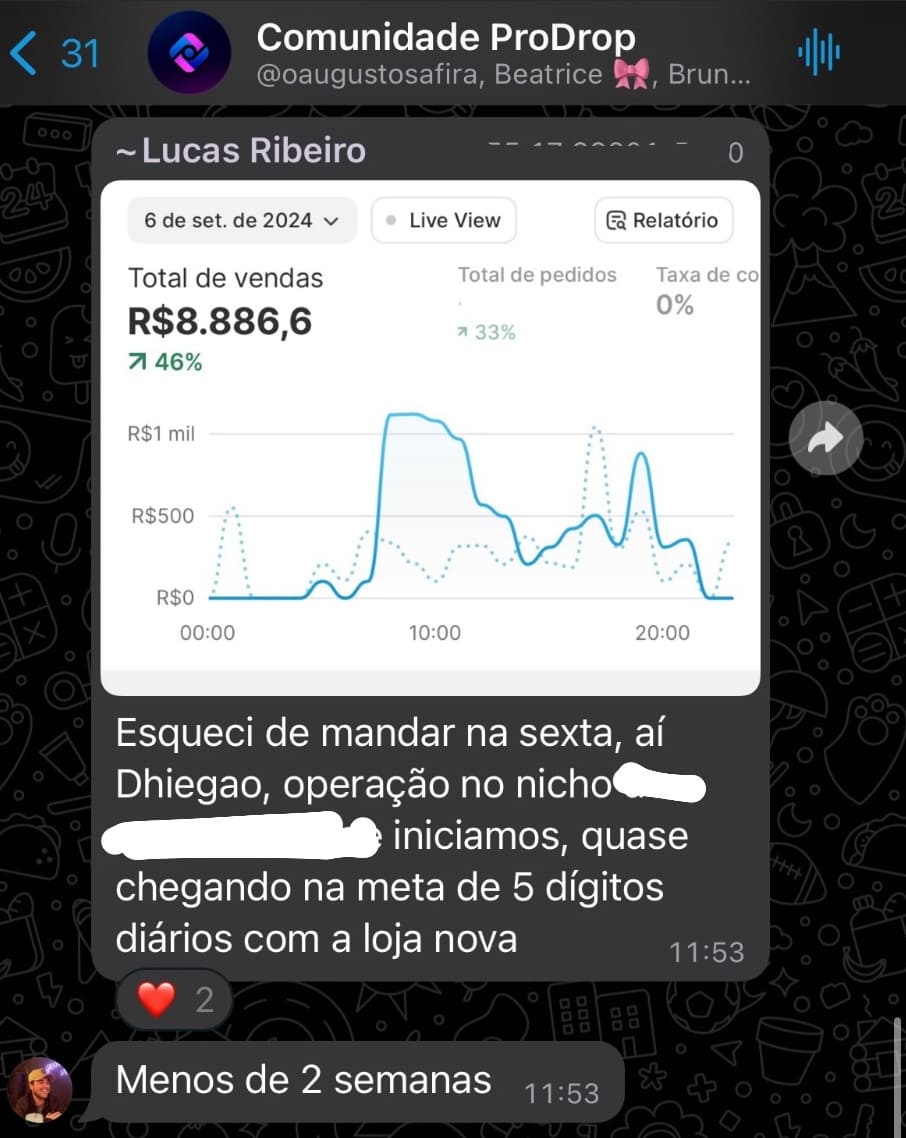This screenshot has height=1138, width=906.
Task: Open Comunidade ProDrop group info
Action: tap(500, 52)
